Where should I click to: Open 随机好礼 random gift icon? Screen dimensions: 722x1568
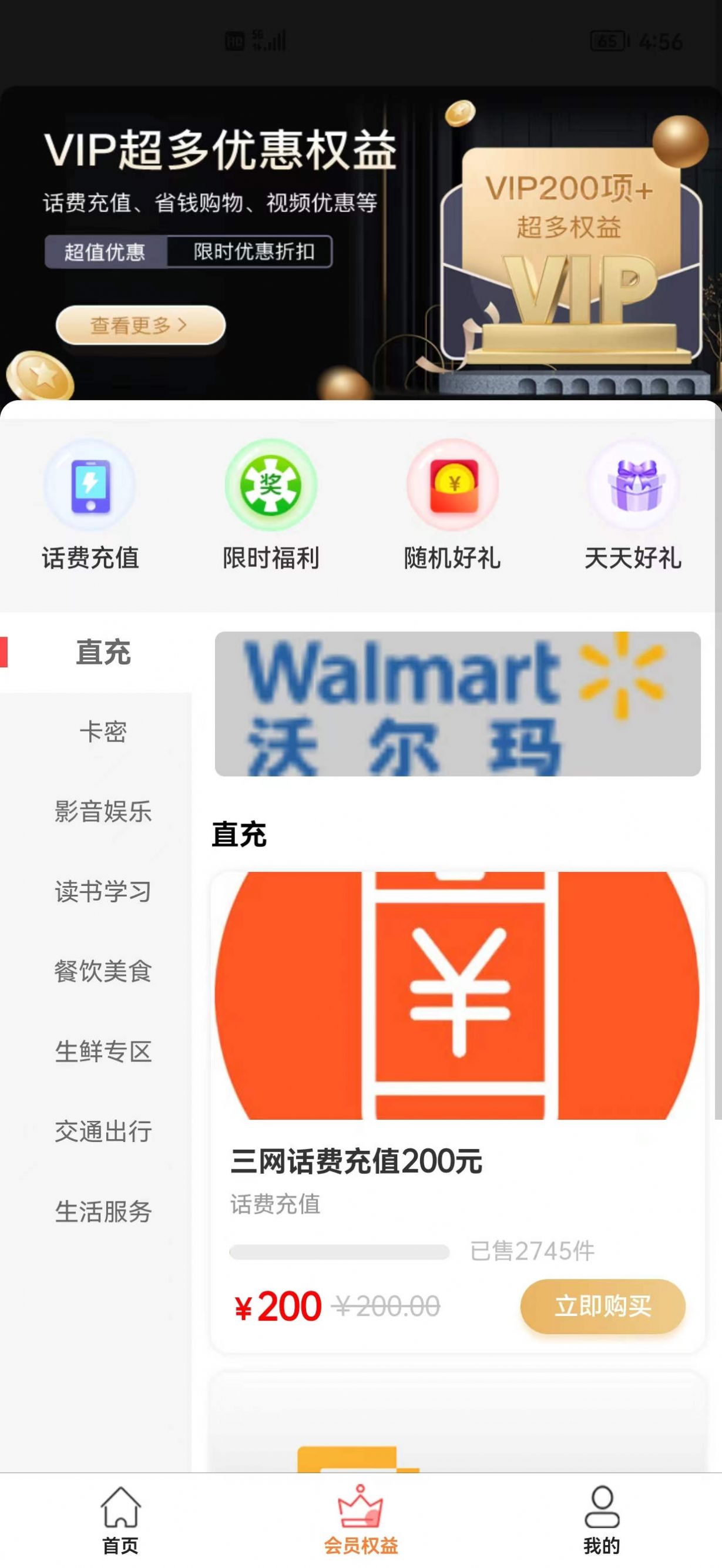click(x=452, y=485)
